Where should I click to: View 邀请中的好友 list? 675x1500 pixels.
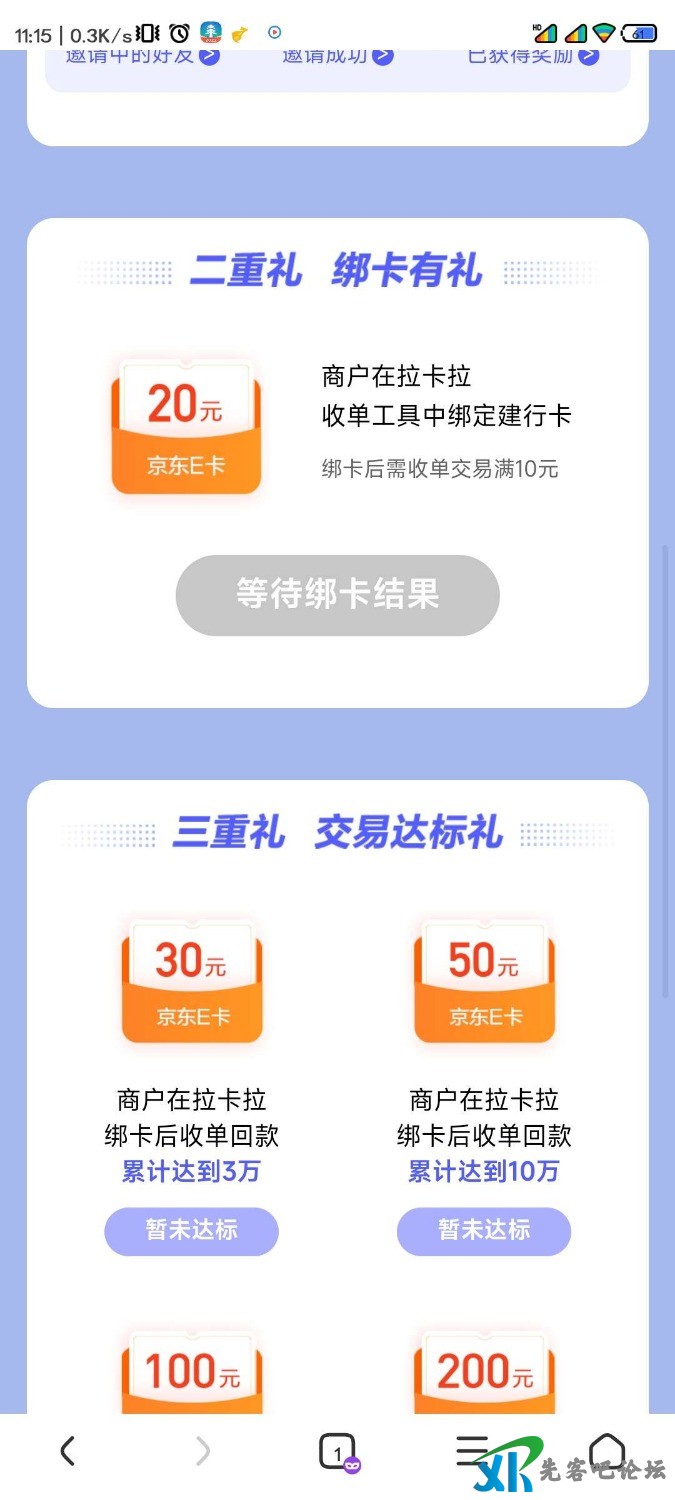click(x=142, y=56)
